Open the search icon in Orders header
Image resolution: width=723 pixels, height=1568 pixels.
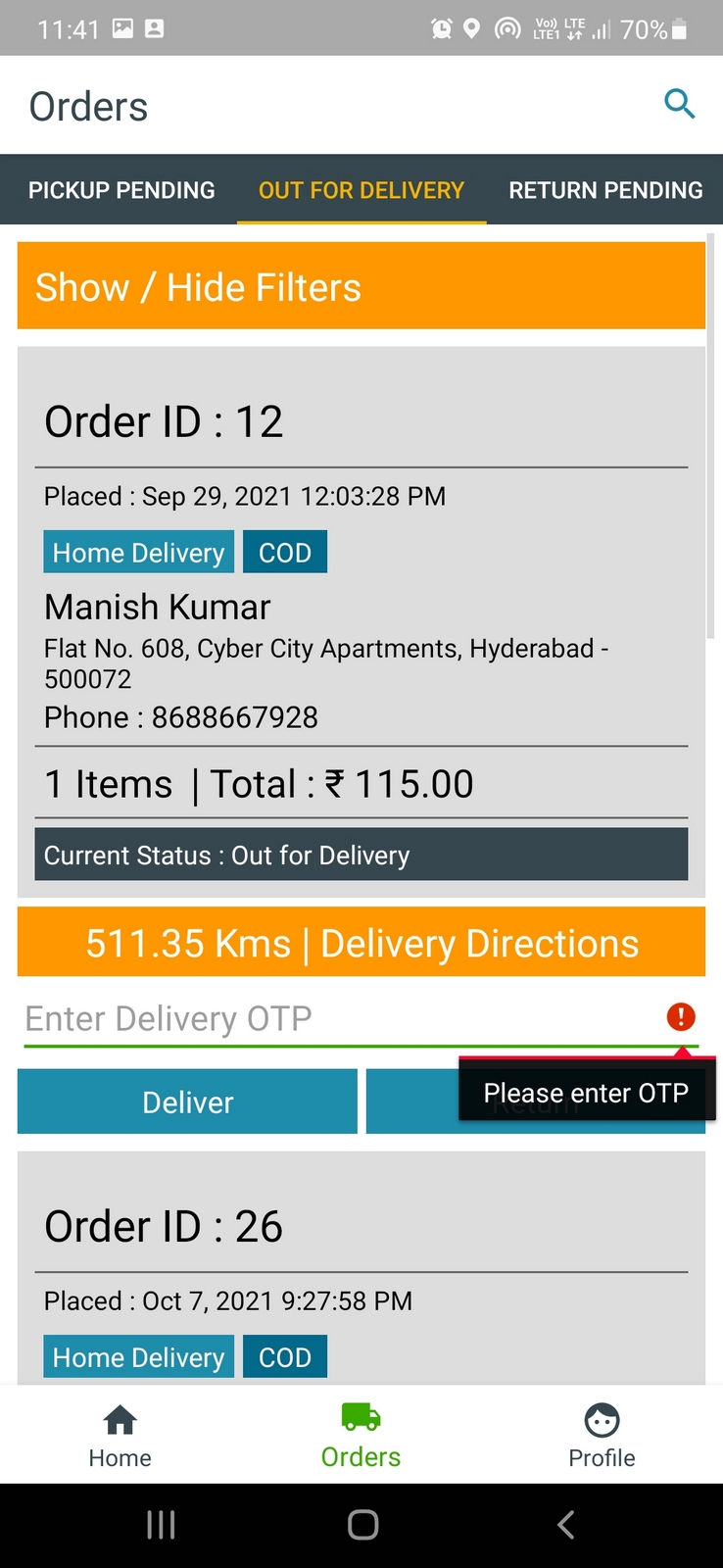pos(679,104)
